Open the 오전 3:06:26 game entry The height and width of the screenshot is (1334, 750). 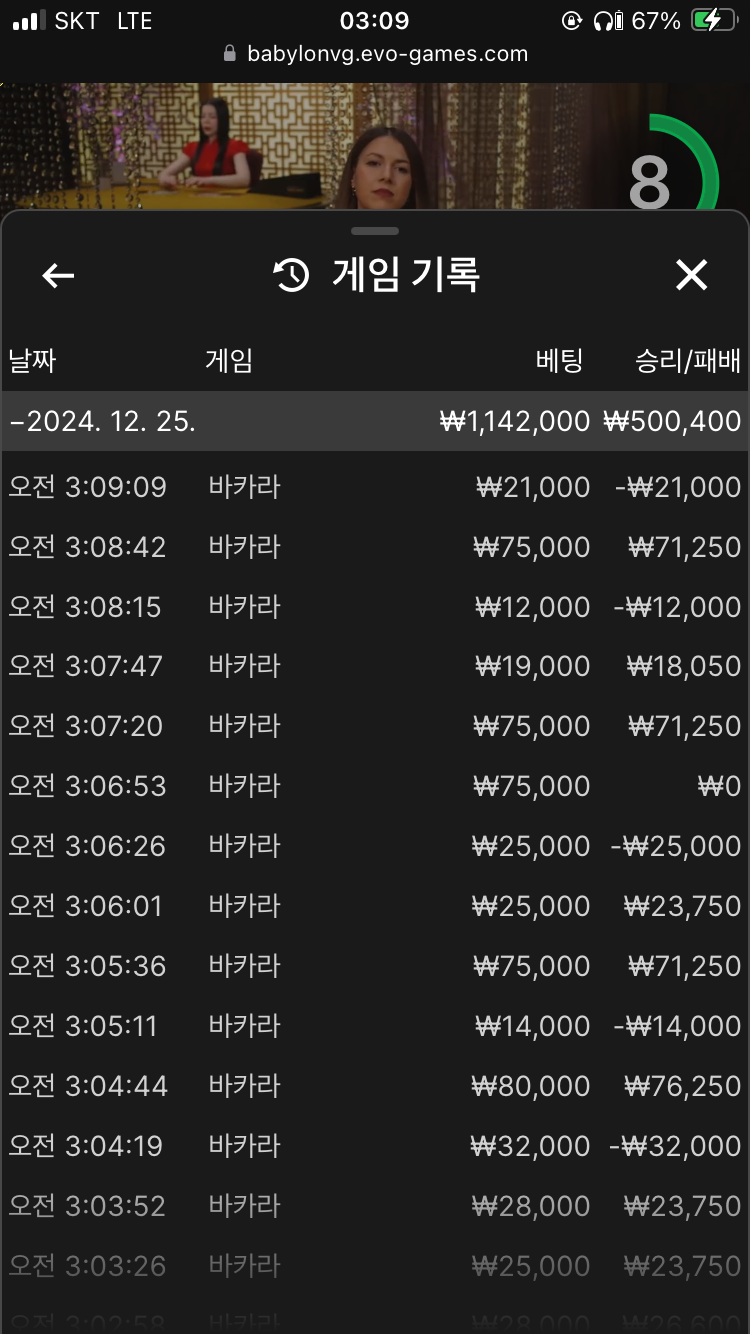[x=375, y=846]
